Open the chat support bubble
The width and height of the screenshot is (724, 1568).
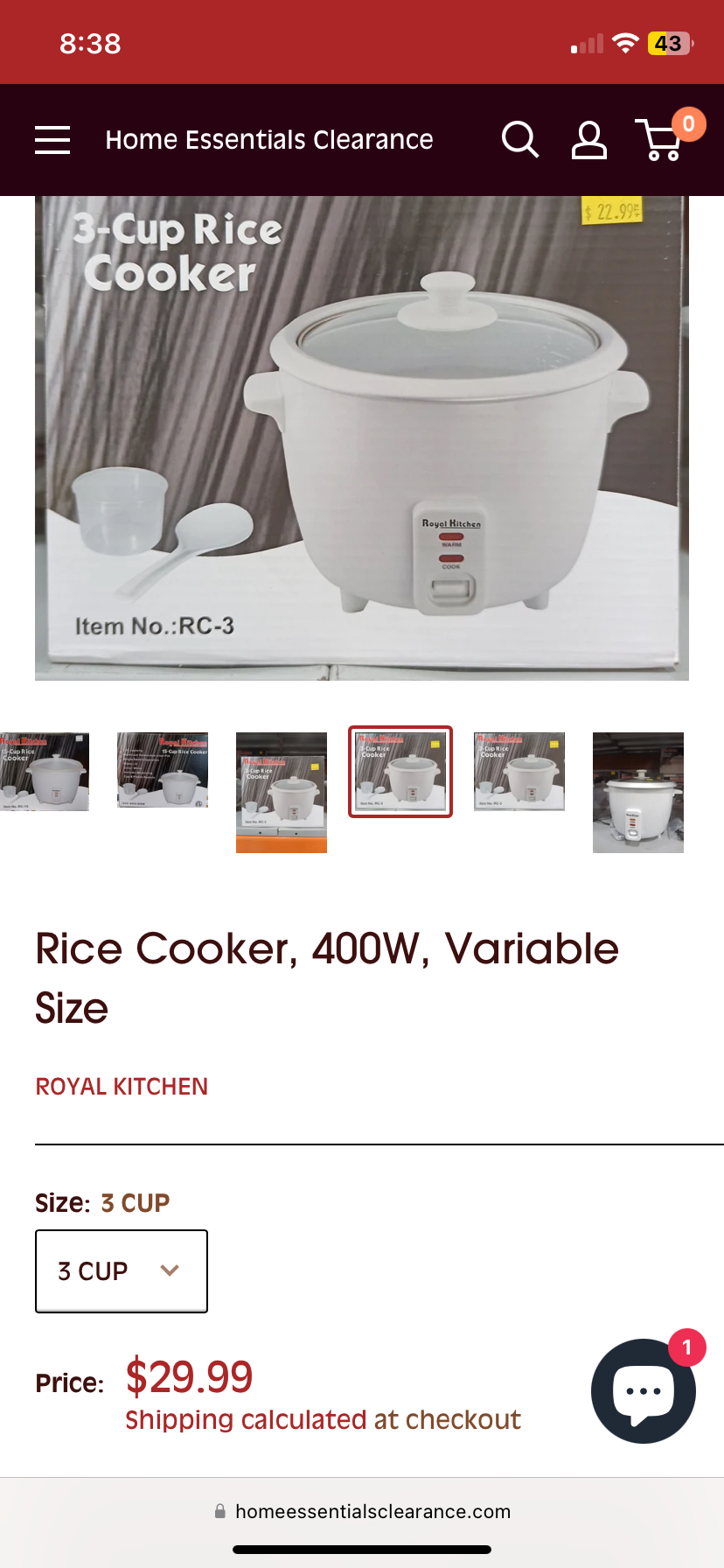(644, 1390)
